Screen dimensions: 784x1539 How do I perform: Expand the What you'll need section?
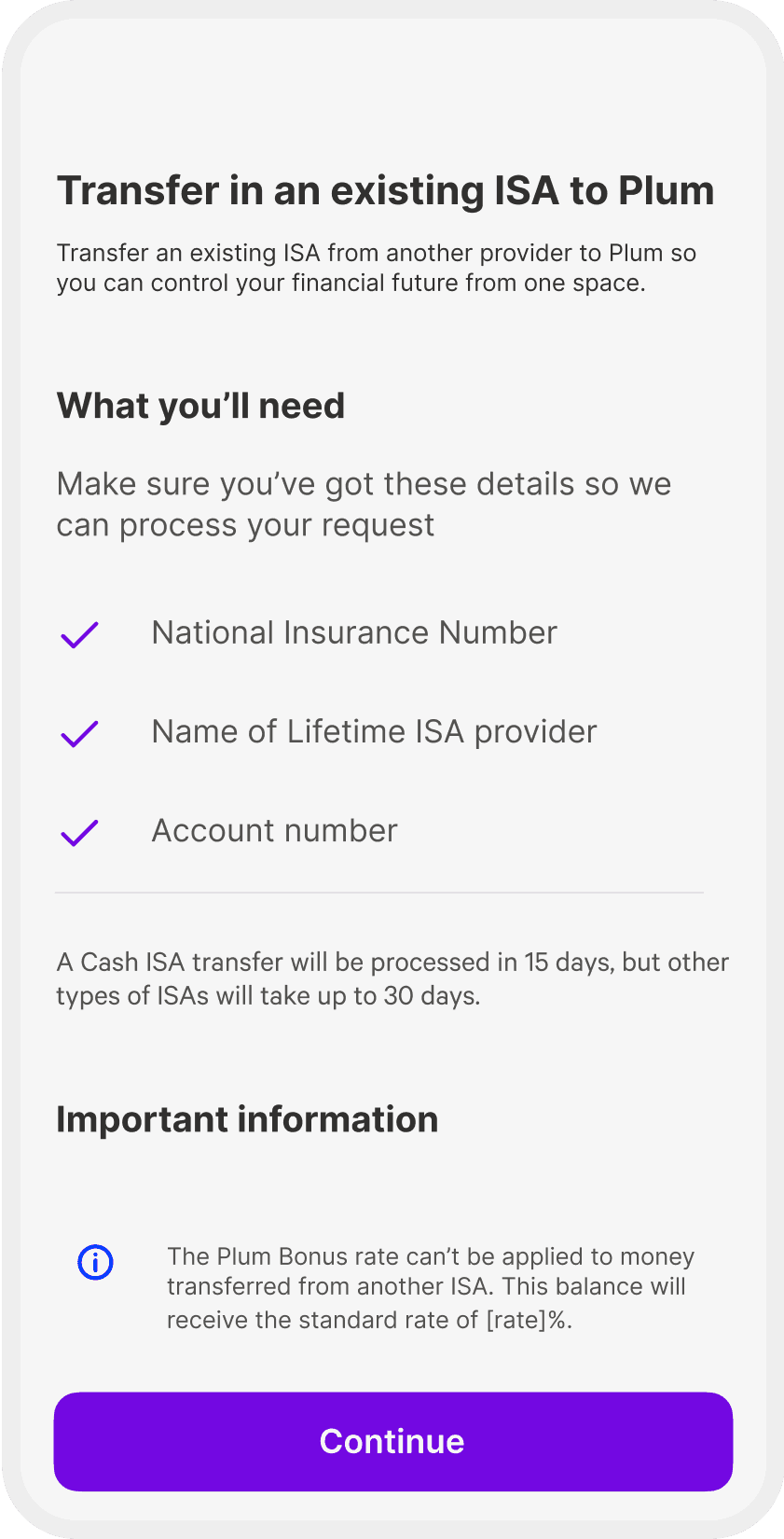pyautogui.click(x=200, y=406)
